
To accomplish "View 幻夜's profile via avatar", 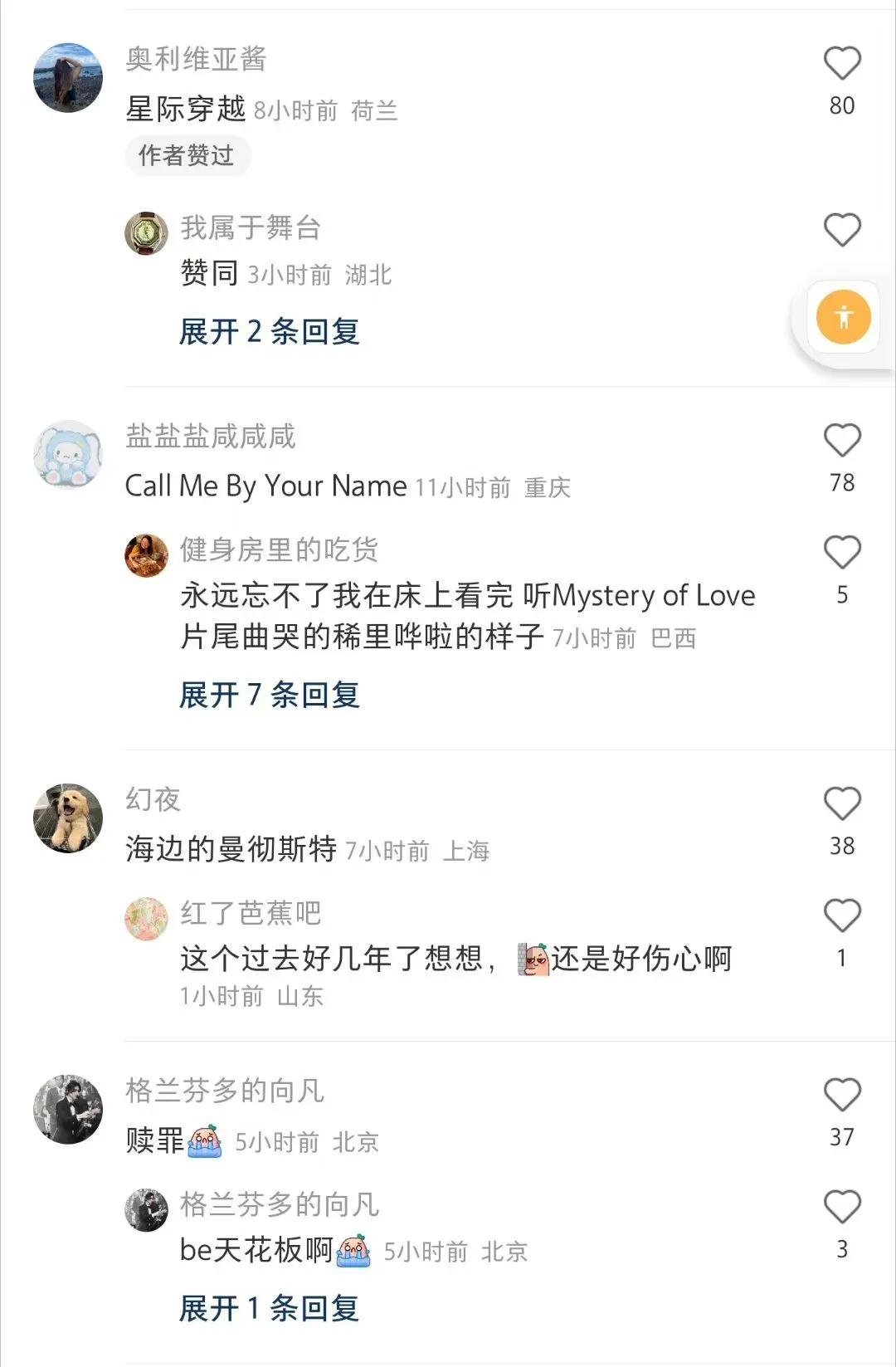I will pos(68,818).
